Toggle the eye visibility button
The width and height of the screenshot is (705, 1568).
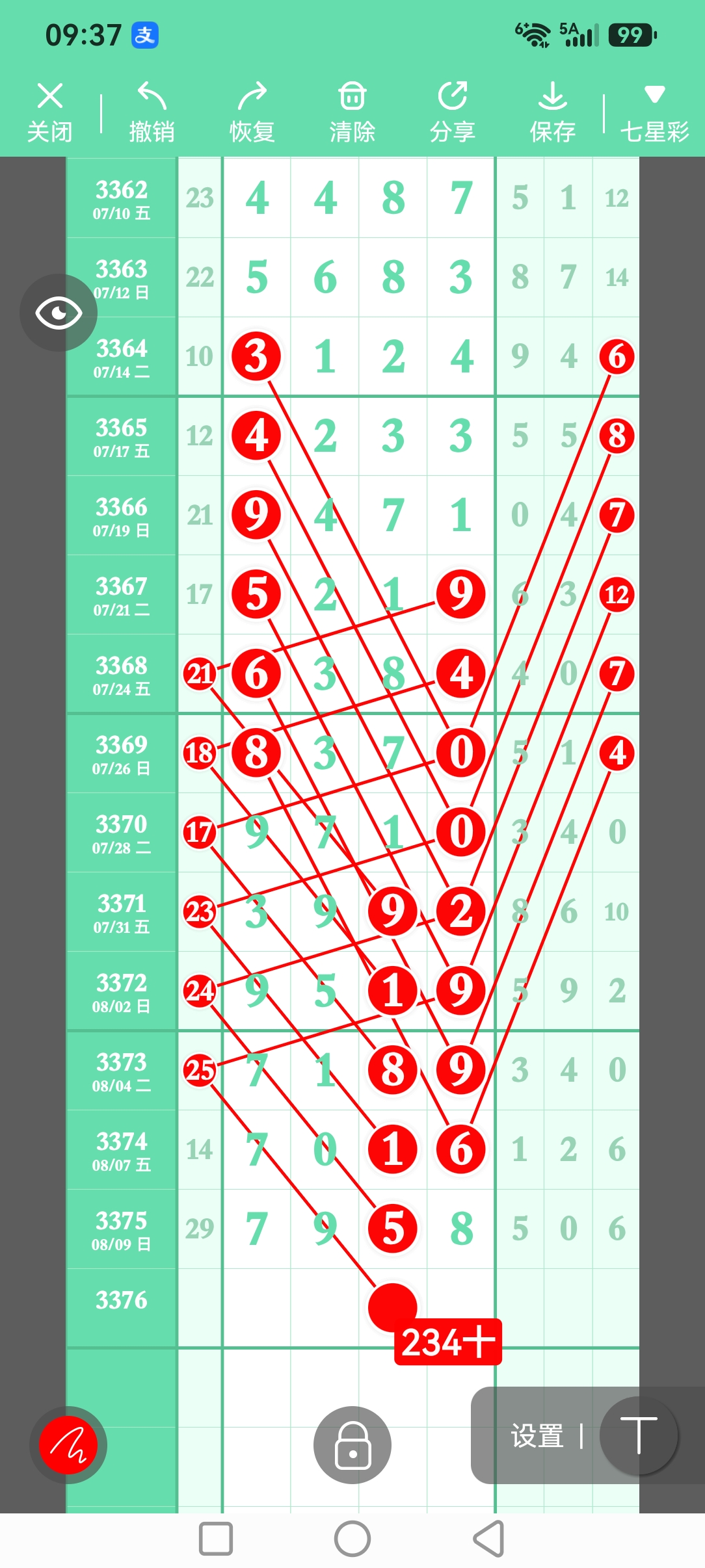tap(59, 313)
